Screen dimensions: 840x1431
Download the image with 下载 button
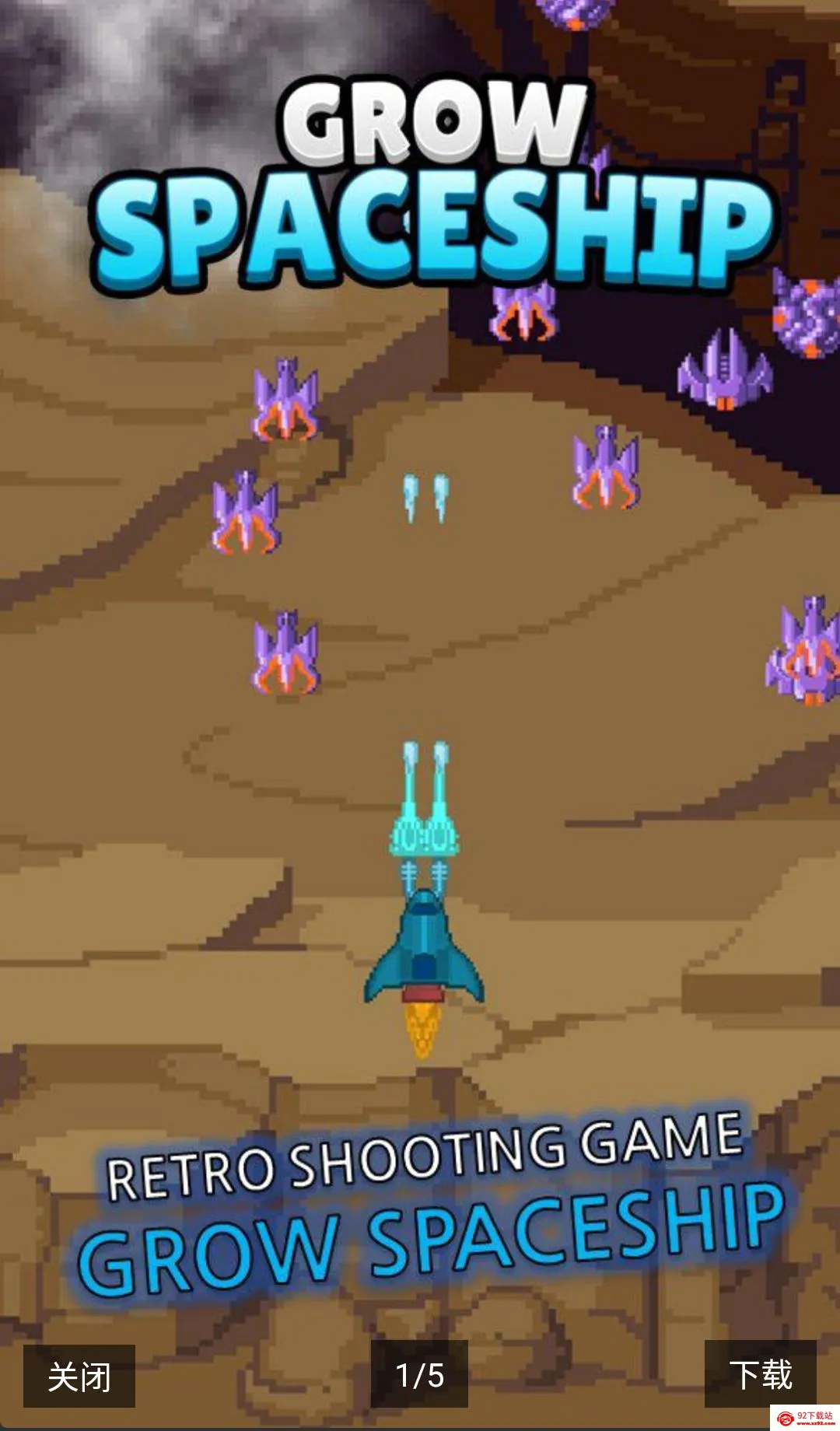pos(761,1374)
